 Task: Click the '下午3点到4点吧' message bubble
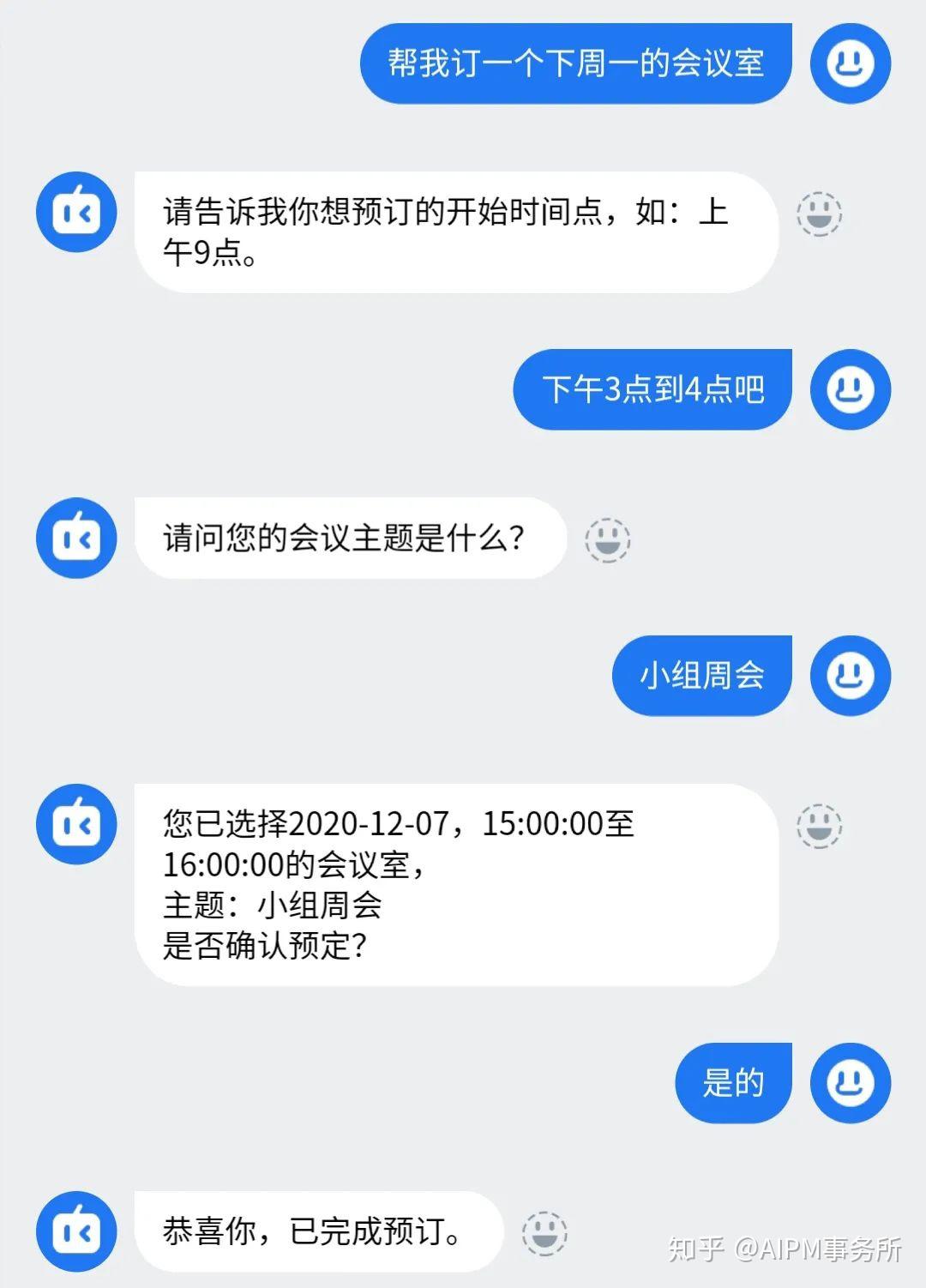[653, 389]
